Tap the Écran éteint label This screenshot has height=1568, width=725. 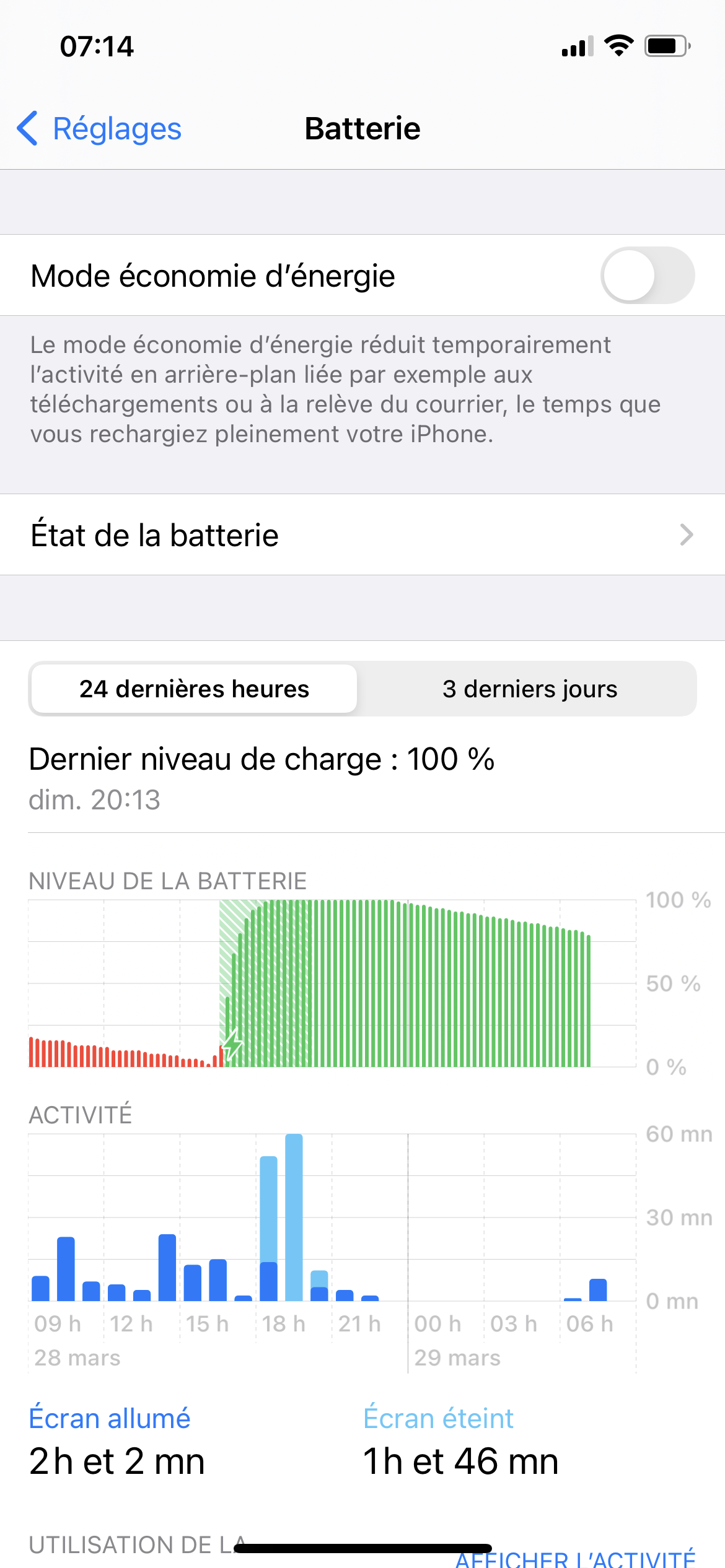coord(438,1418)
